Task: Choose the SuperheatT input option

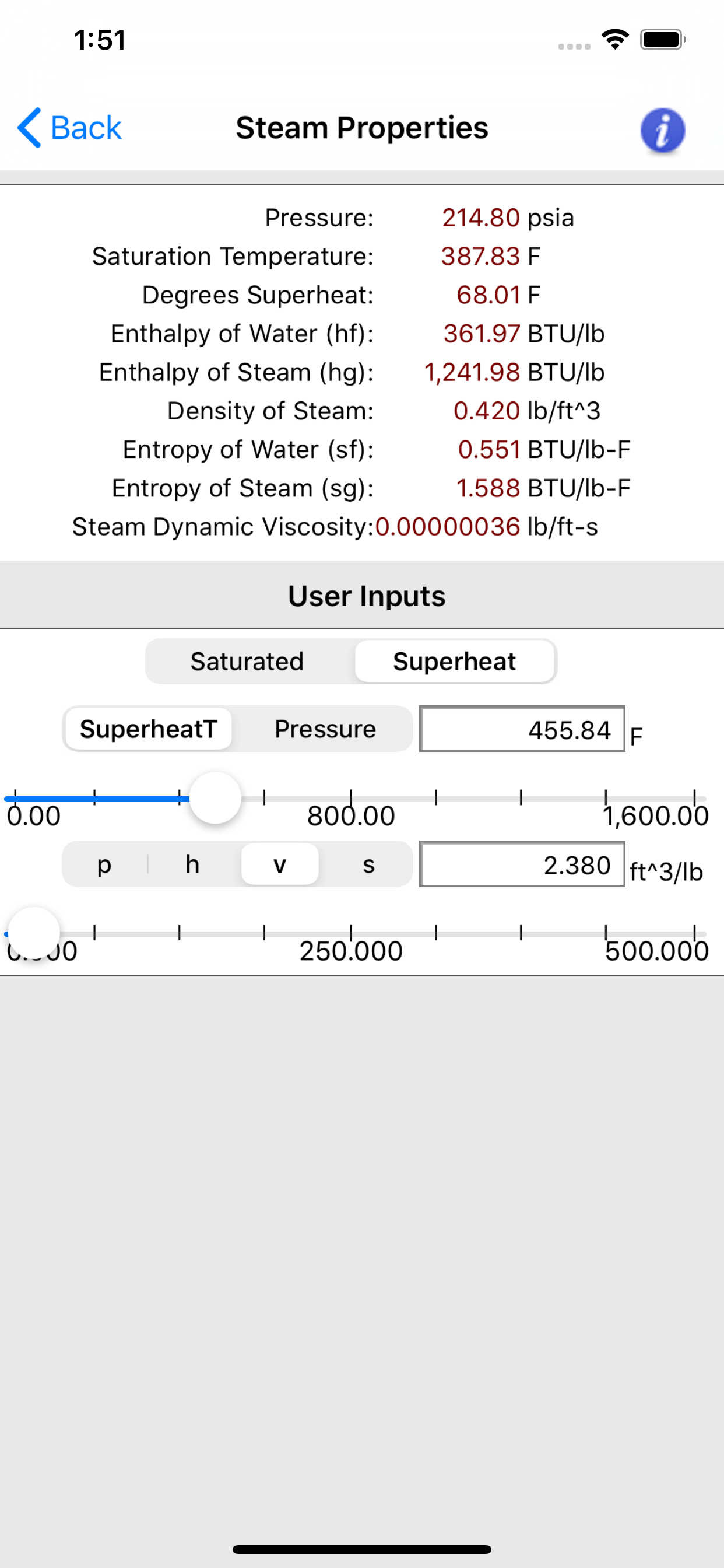Action: [x=148, y=729]
